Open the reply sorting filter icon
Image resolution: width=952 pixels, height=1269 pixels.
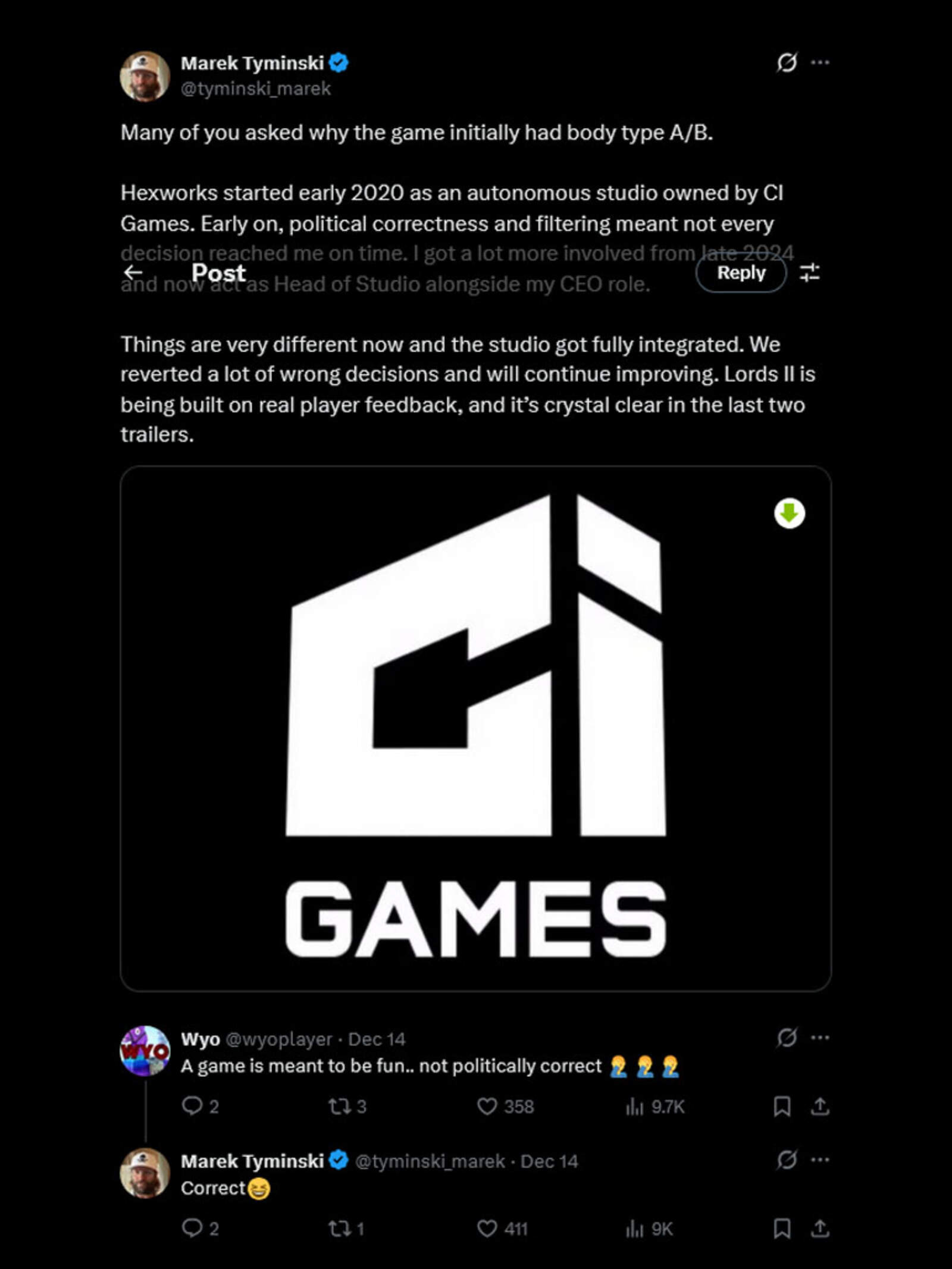(809, 273)
